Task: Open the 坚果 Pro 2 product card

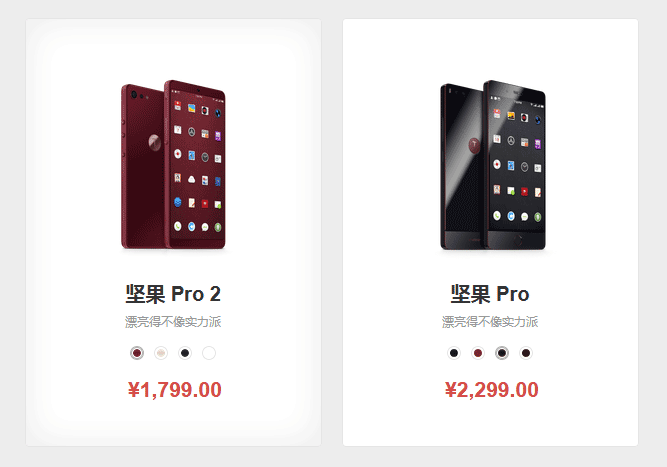Action: [x=173, y=165]
